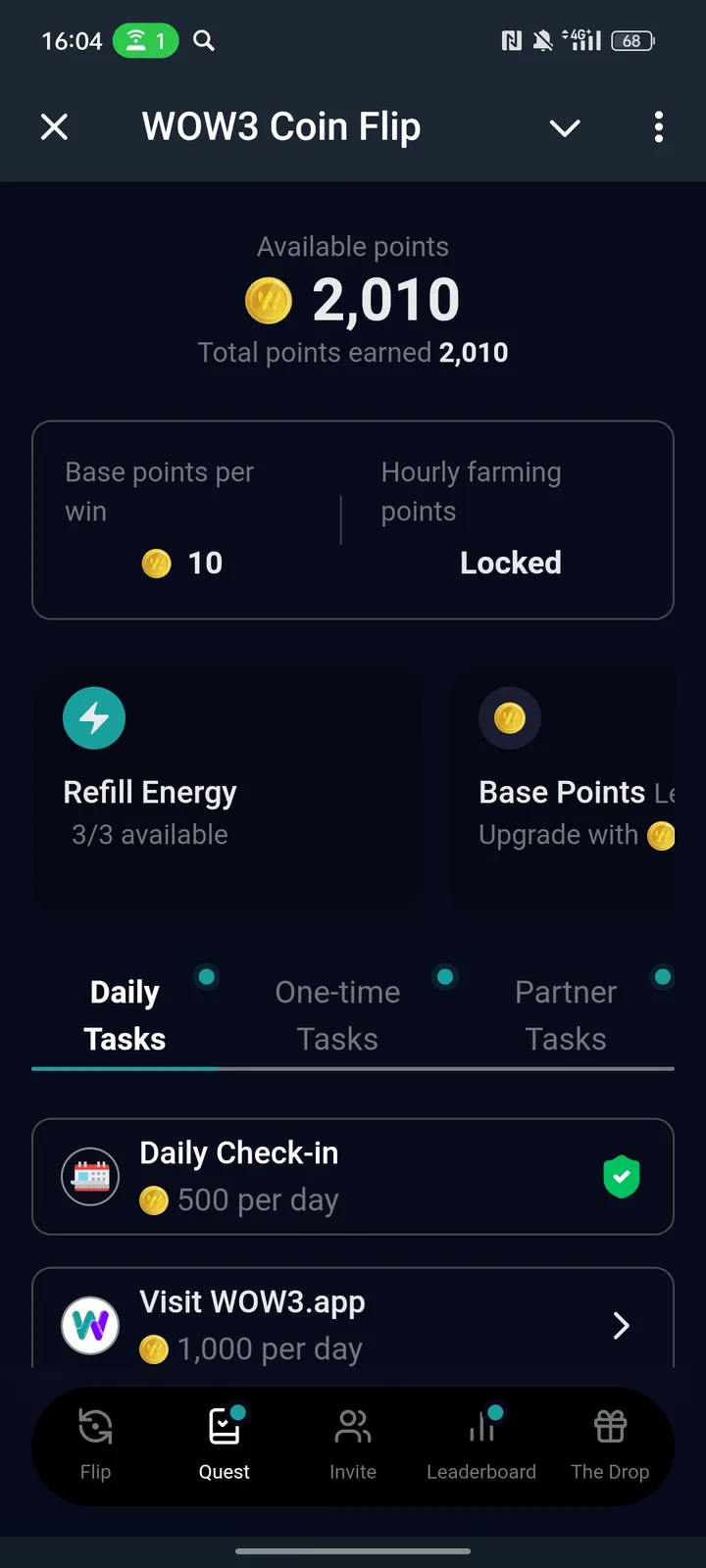Open the Leaderboard icon
This screenshot has width=706, height=1568.
click(x=481, y=1426)
